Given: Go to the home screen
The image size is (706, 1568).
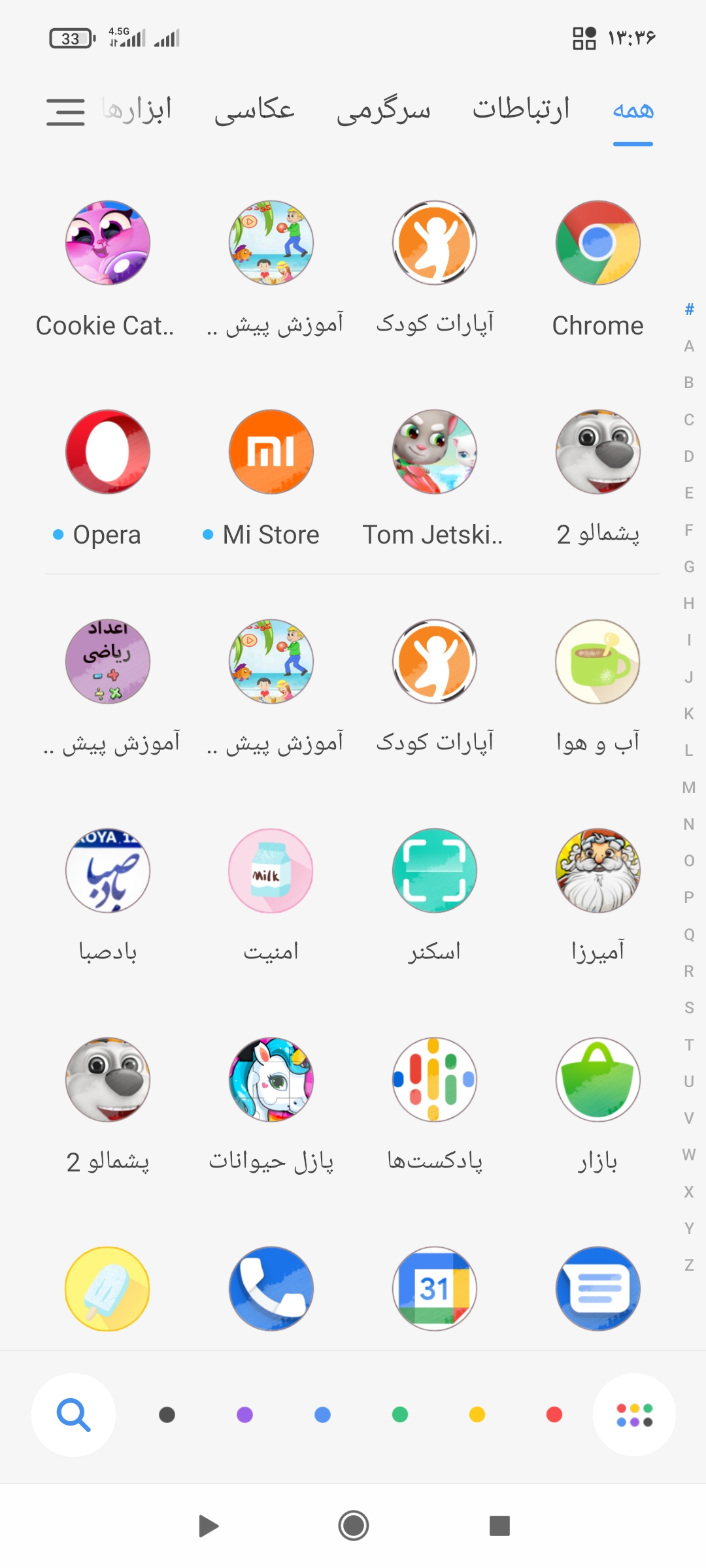Looking at the screenshot, I should coord(353,1526).
